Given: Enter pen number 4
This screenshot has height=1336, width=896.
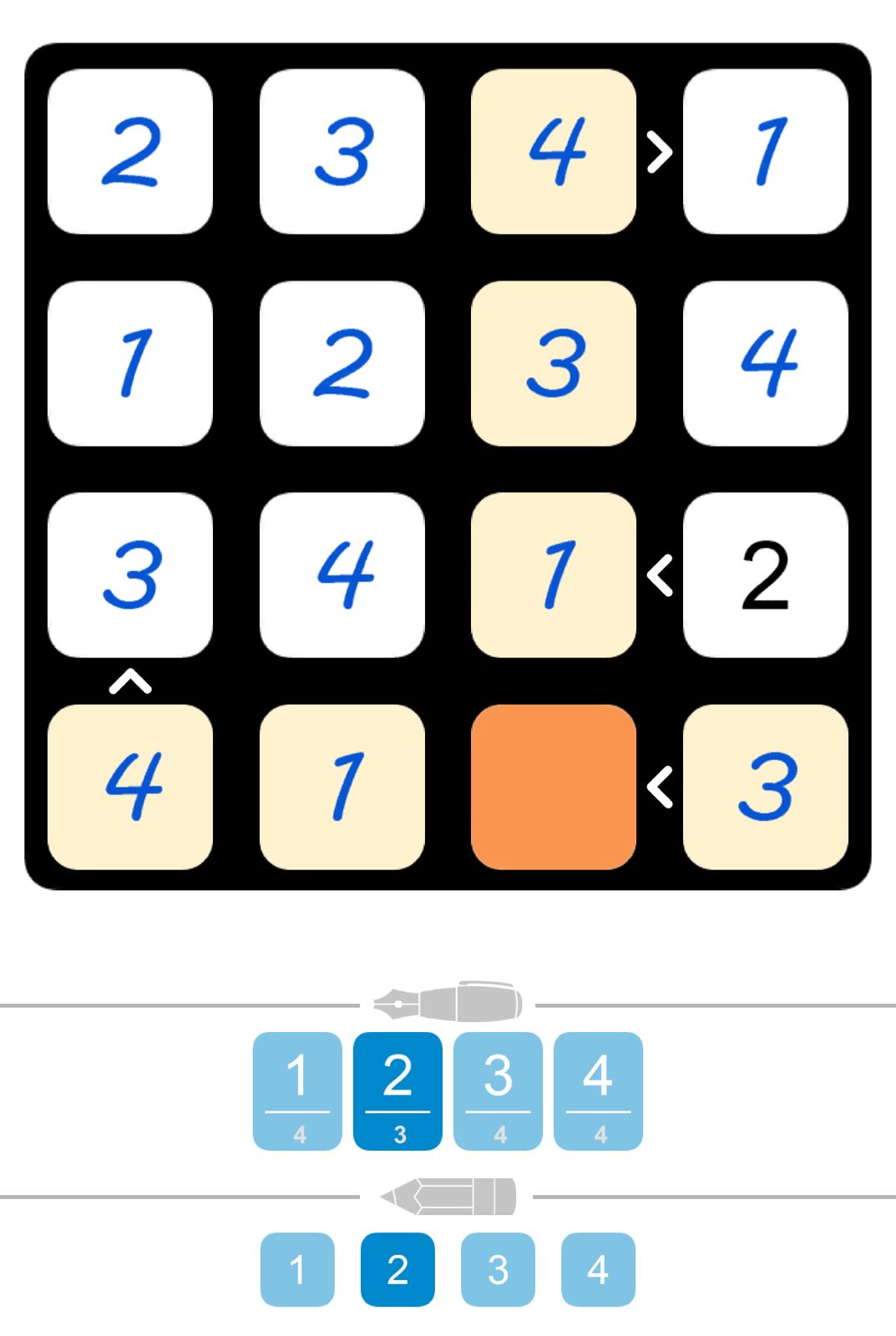Looking at the screenshot, I should point(598,1091).
